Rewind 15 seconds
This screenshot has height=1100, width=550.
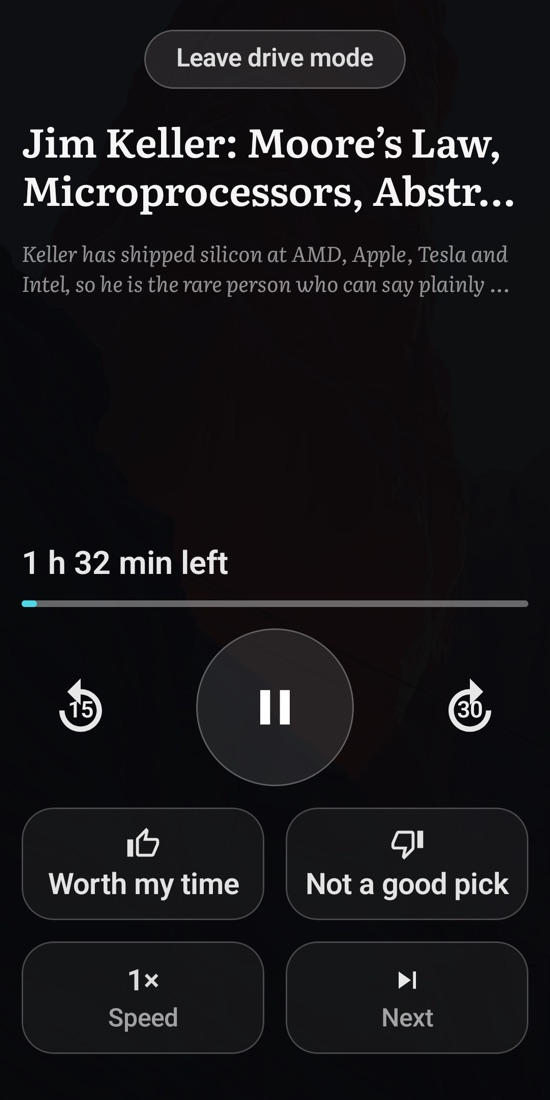point(81,706)
